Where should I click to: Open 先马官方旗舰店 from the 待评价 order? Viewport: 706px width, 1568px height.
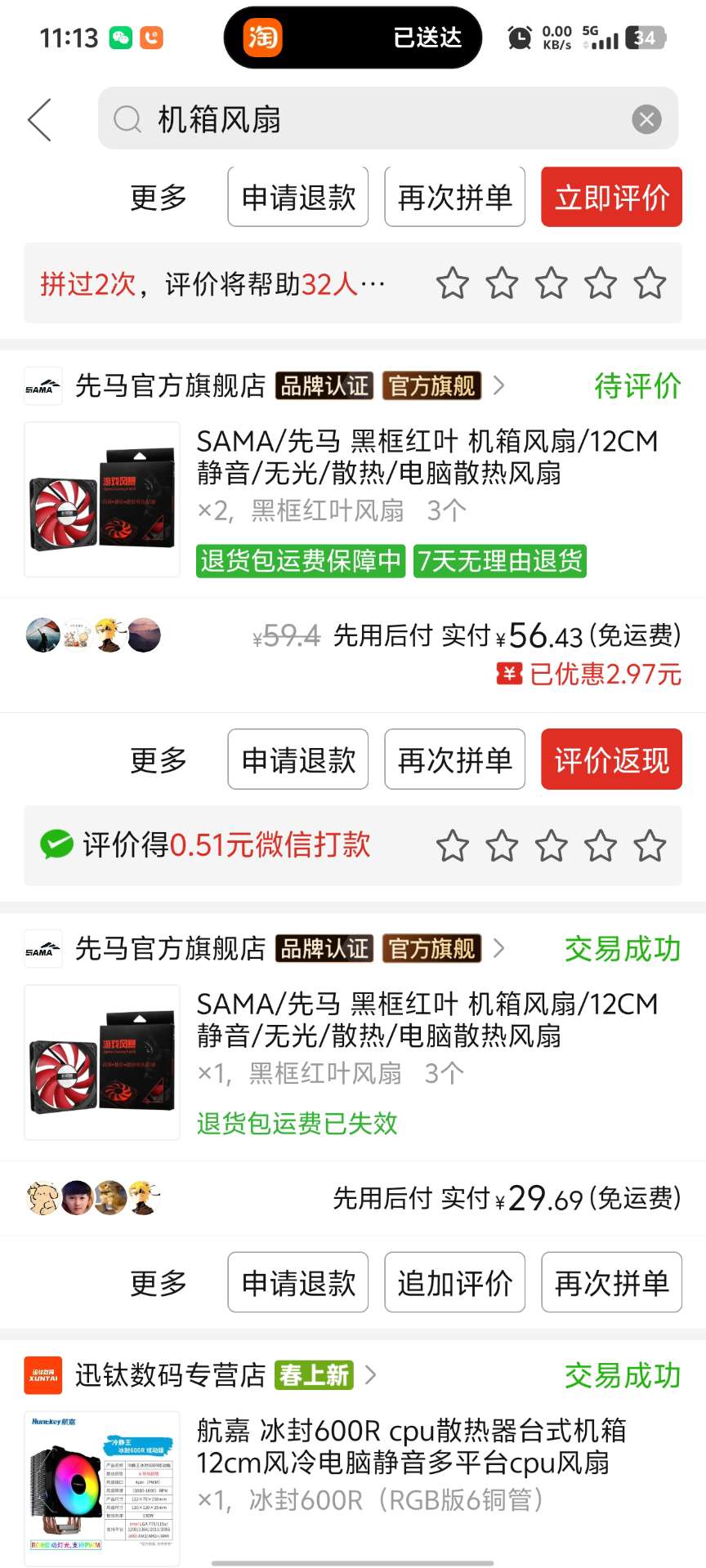170,385
